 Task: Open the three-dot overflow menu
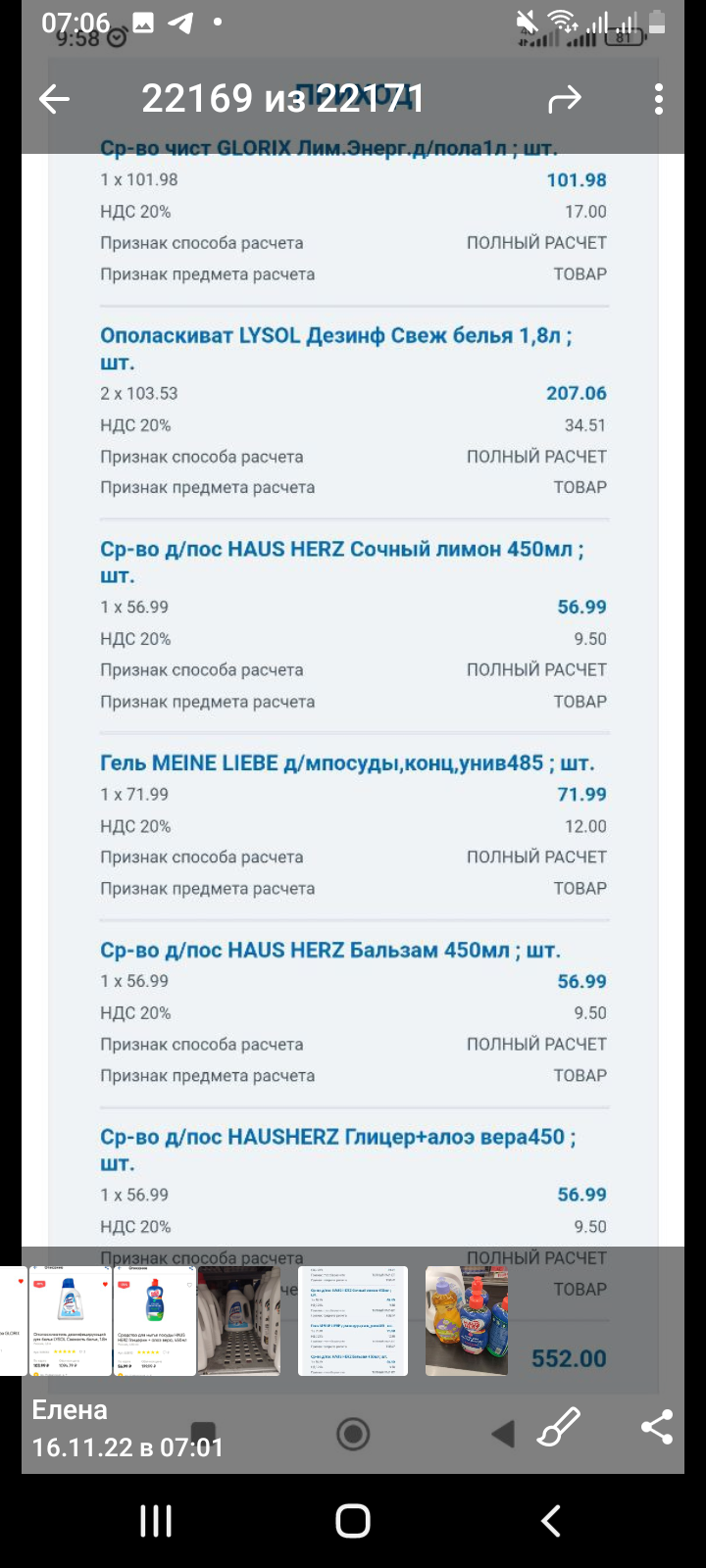(x=658, y=99)
